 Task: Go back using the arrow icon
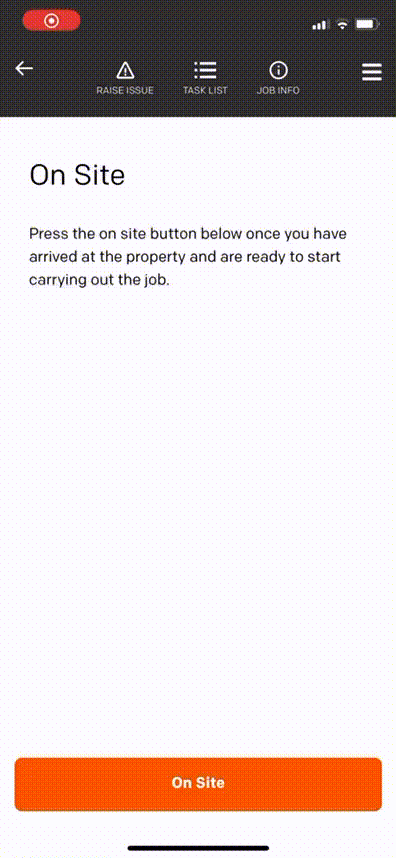(24, 68)
